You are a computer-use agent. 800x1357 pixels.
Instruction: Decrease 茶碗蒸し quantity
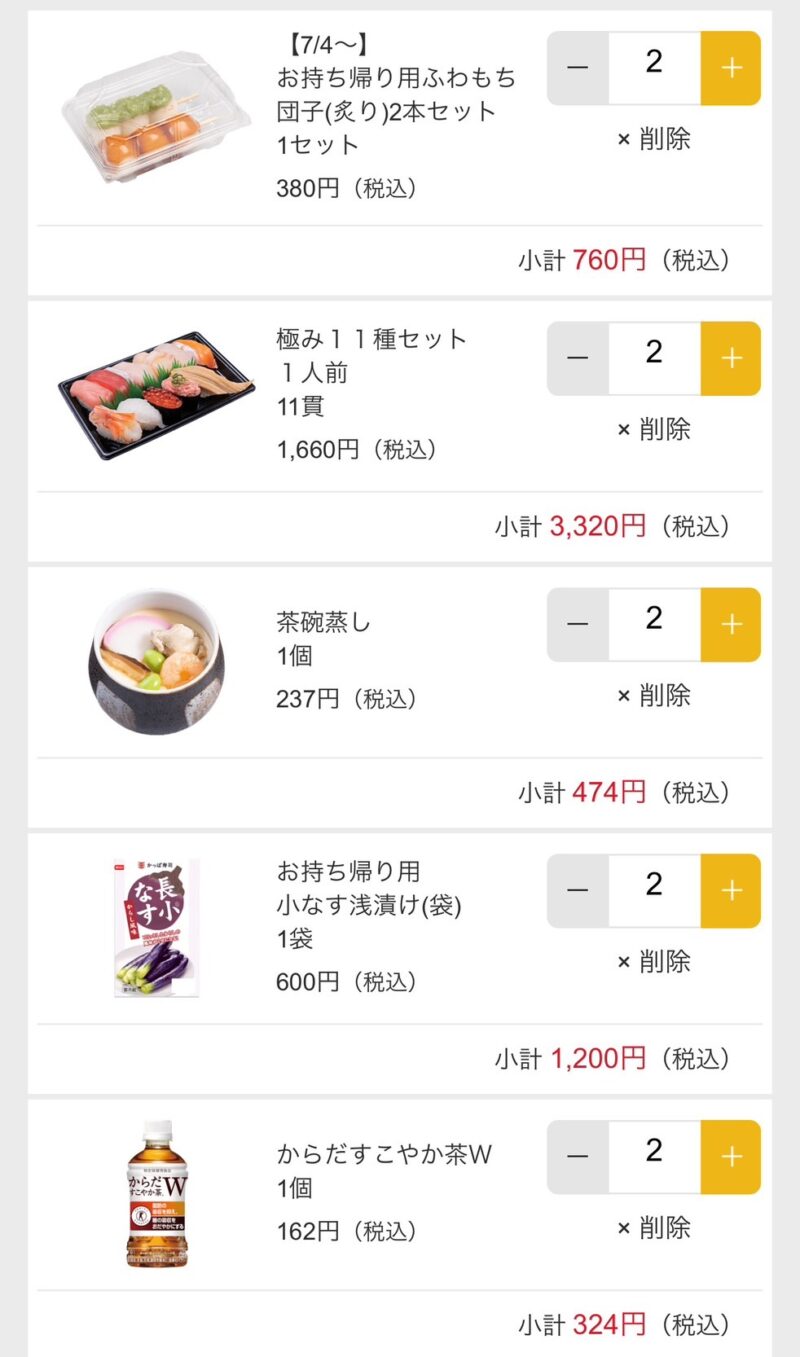point(578,624)
